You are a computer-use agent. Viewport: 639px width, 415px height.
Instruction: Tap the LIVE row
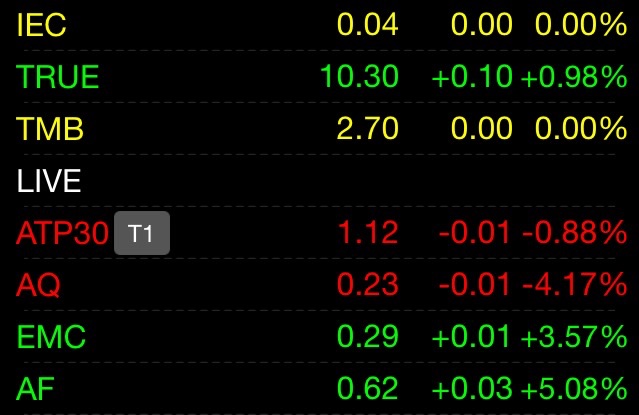pyautogui.click(x=320, y=181)
